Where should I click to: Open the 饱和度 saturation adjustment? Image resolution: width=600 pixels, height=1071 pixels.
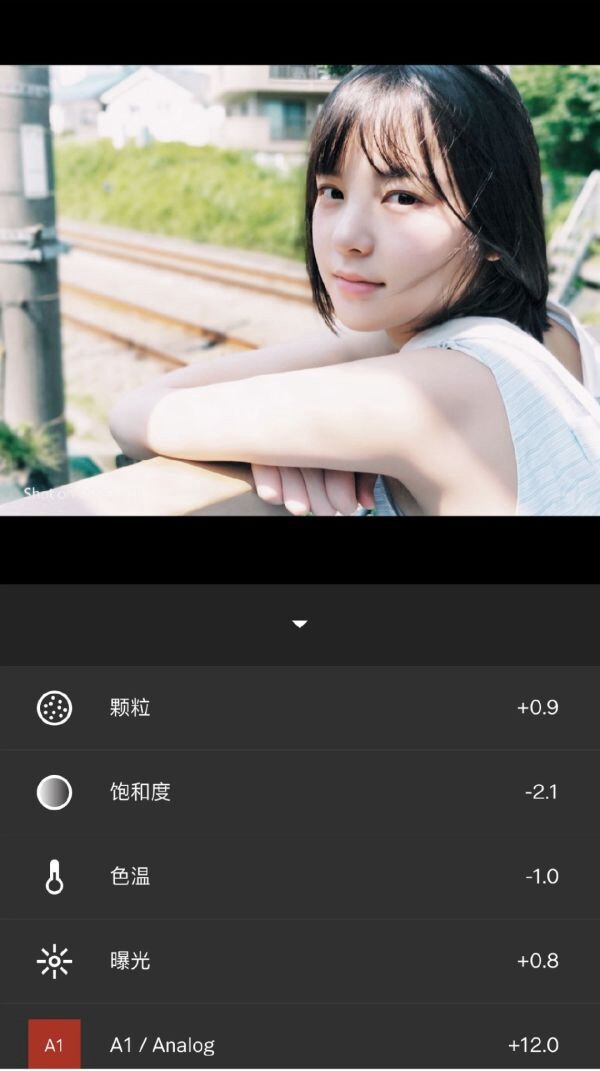(299, 792)
